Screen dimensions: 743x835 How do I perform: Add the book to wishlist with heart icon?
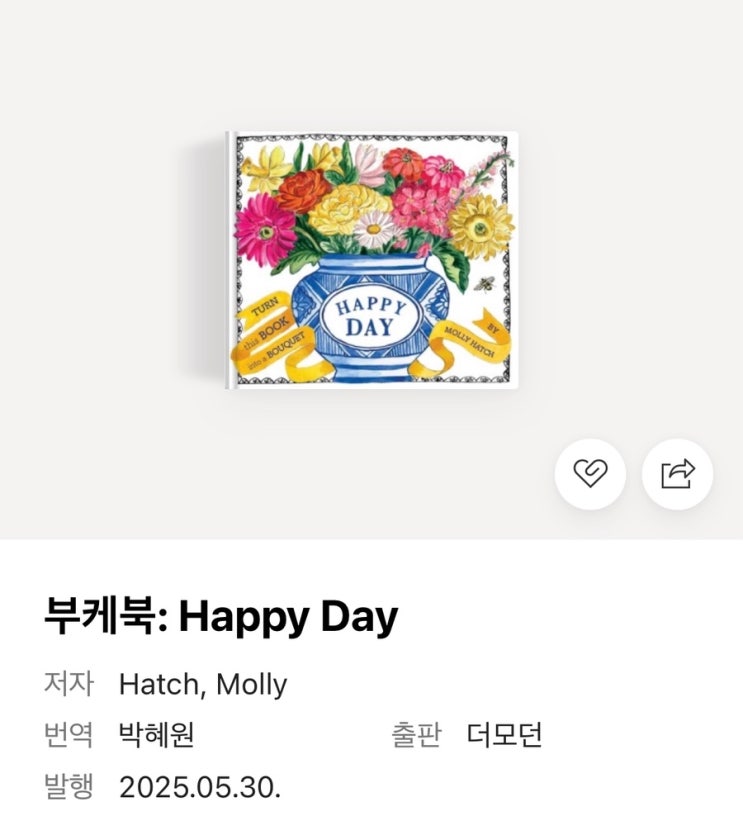tap(590, 473)
